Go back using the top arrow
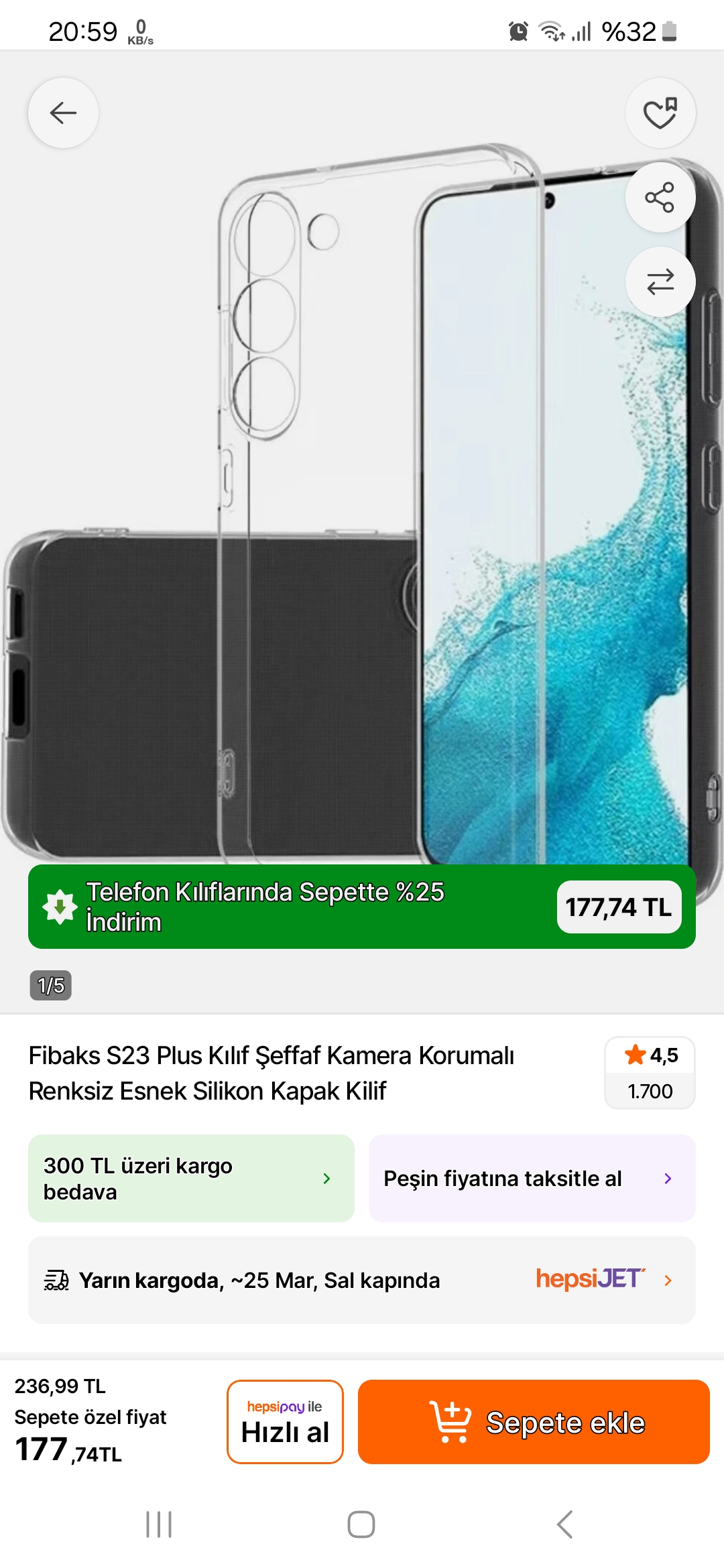Screen dimensions: 724x1568 coord(63,113)
